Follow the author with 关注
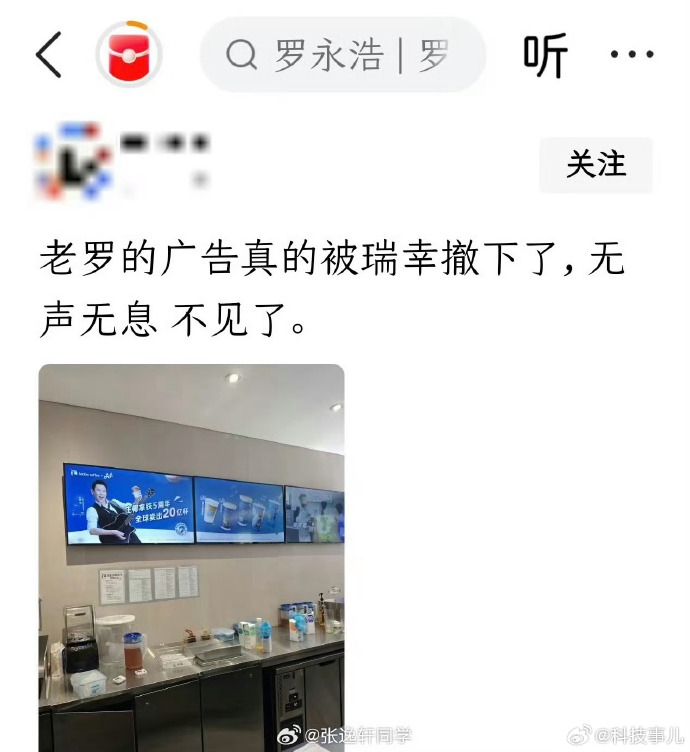 [x=596, y=165]
